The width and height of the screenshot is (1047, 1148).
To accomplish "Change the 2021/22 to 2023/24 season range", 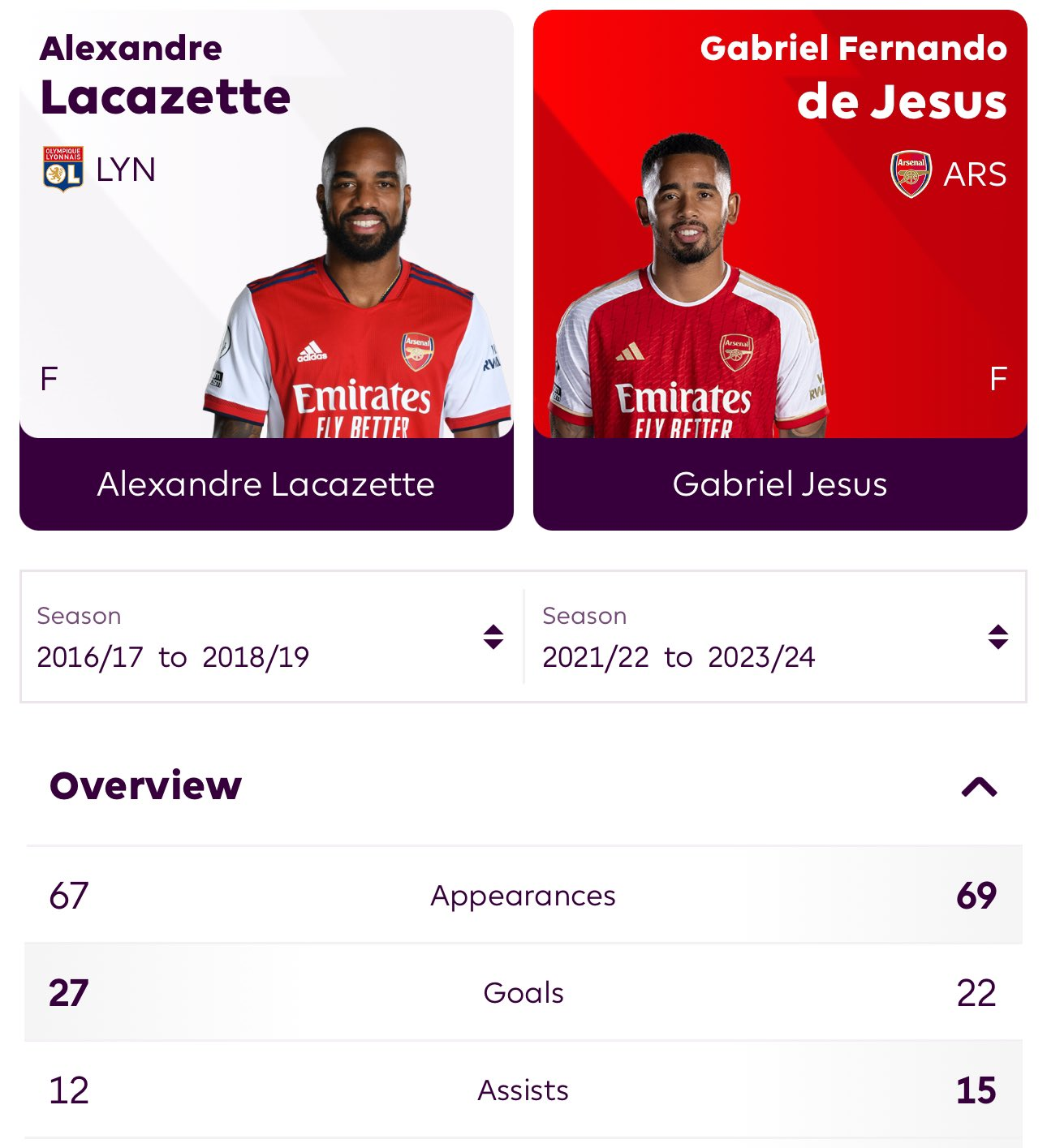I will tap(775, 637).
